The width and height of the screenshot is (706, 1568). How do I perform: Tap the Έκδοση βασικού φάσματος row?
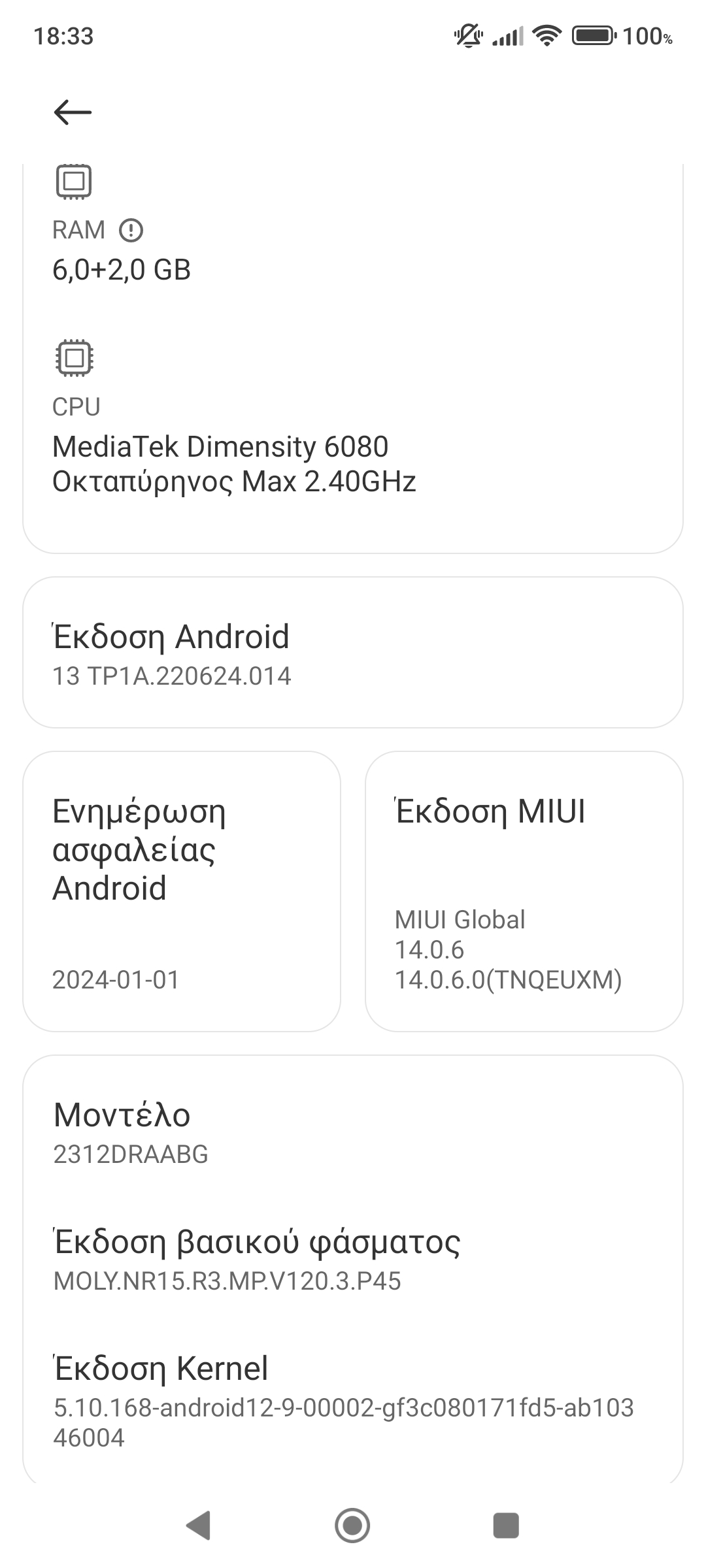click(x=353, y=1260)
